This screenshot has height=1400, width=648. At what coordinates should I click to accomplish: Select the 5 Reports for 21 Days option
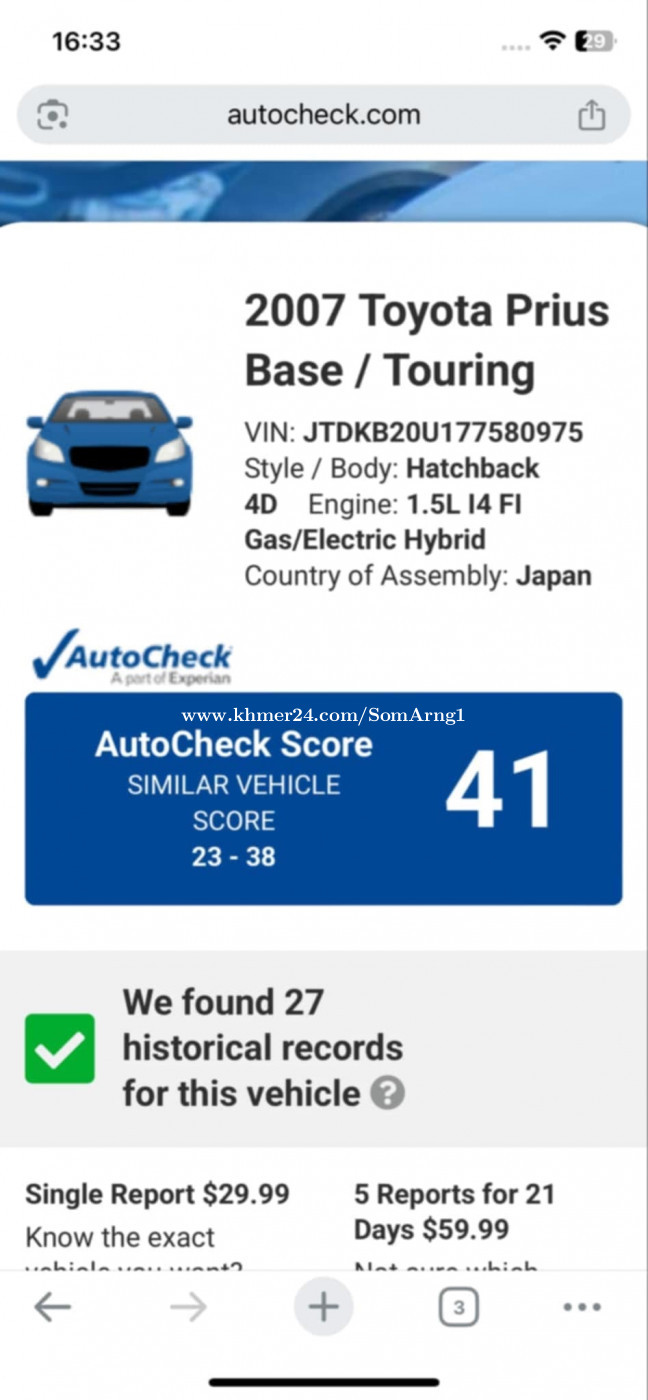pyautogui.click(x=454, y=1211)
